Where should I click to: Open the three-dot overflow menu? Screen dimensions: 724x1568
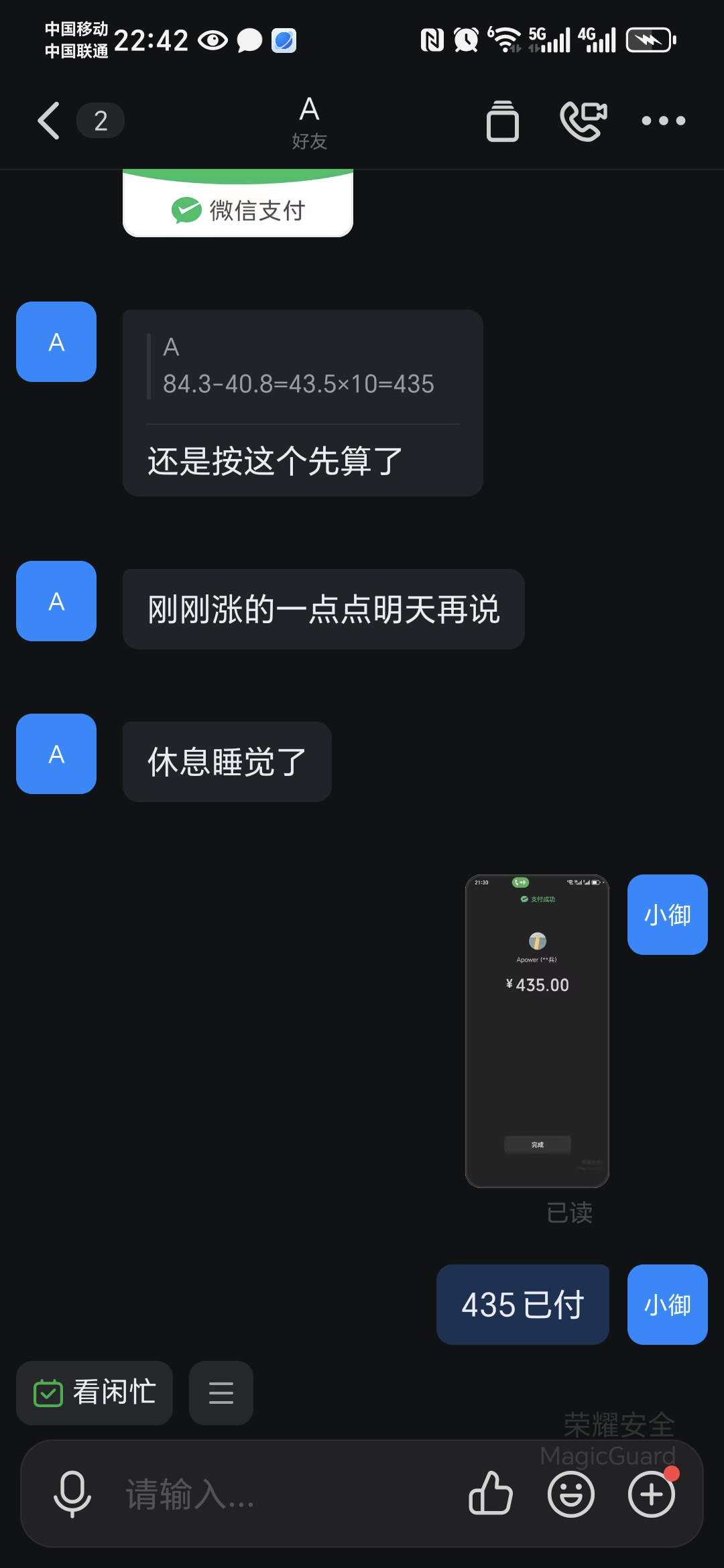(x=663, y=121)
